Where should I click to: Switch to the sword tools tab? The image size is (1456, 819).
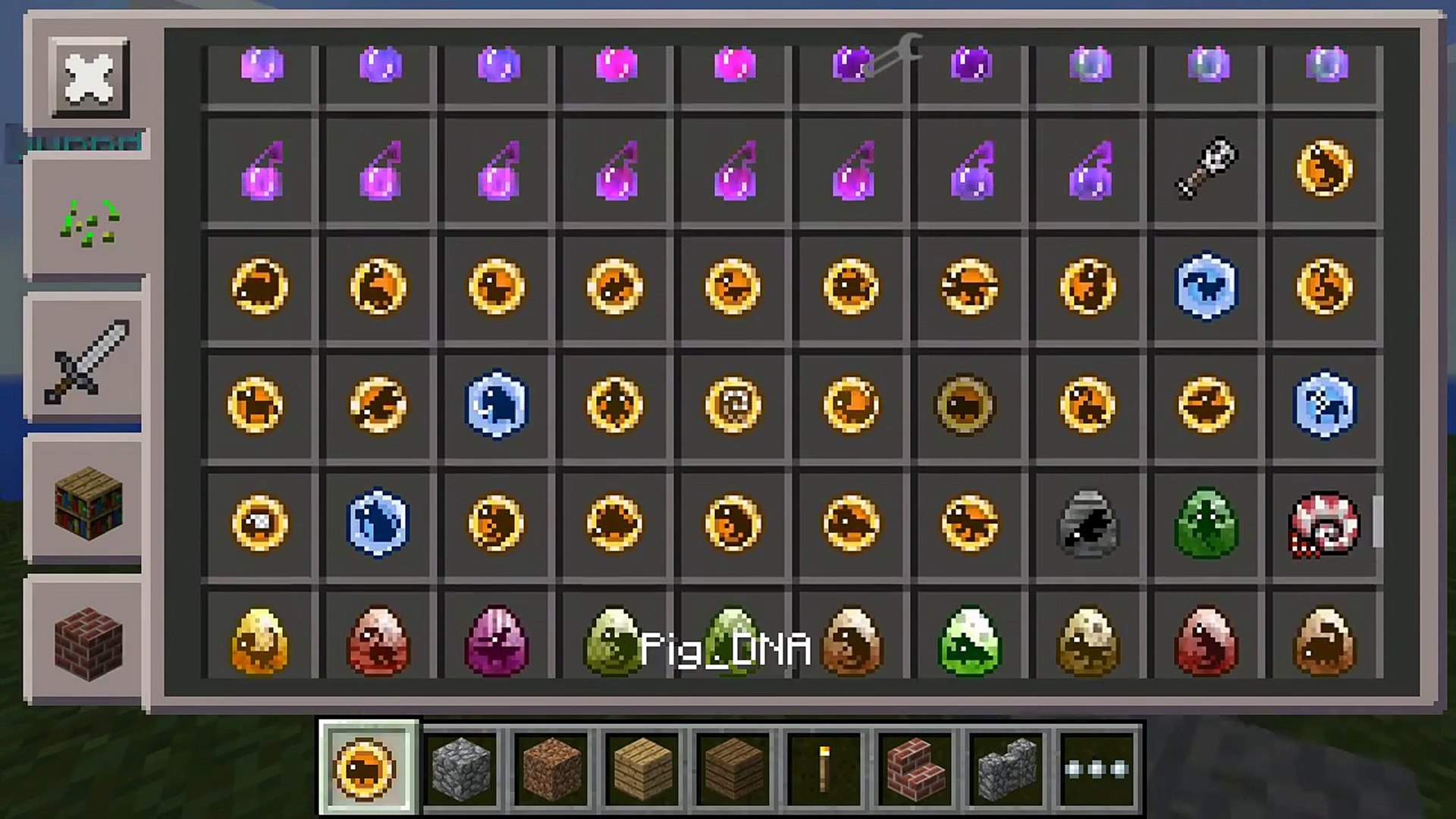click(x=86, y=361)
